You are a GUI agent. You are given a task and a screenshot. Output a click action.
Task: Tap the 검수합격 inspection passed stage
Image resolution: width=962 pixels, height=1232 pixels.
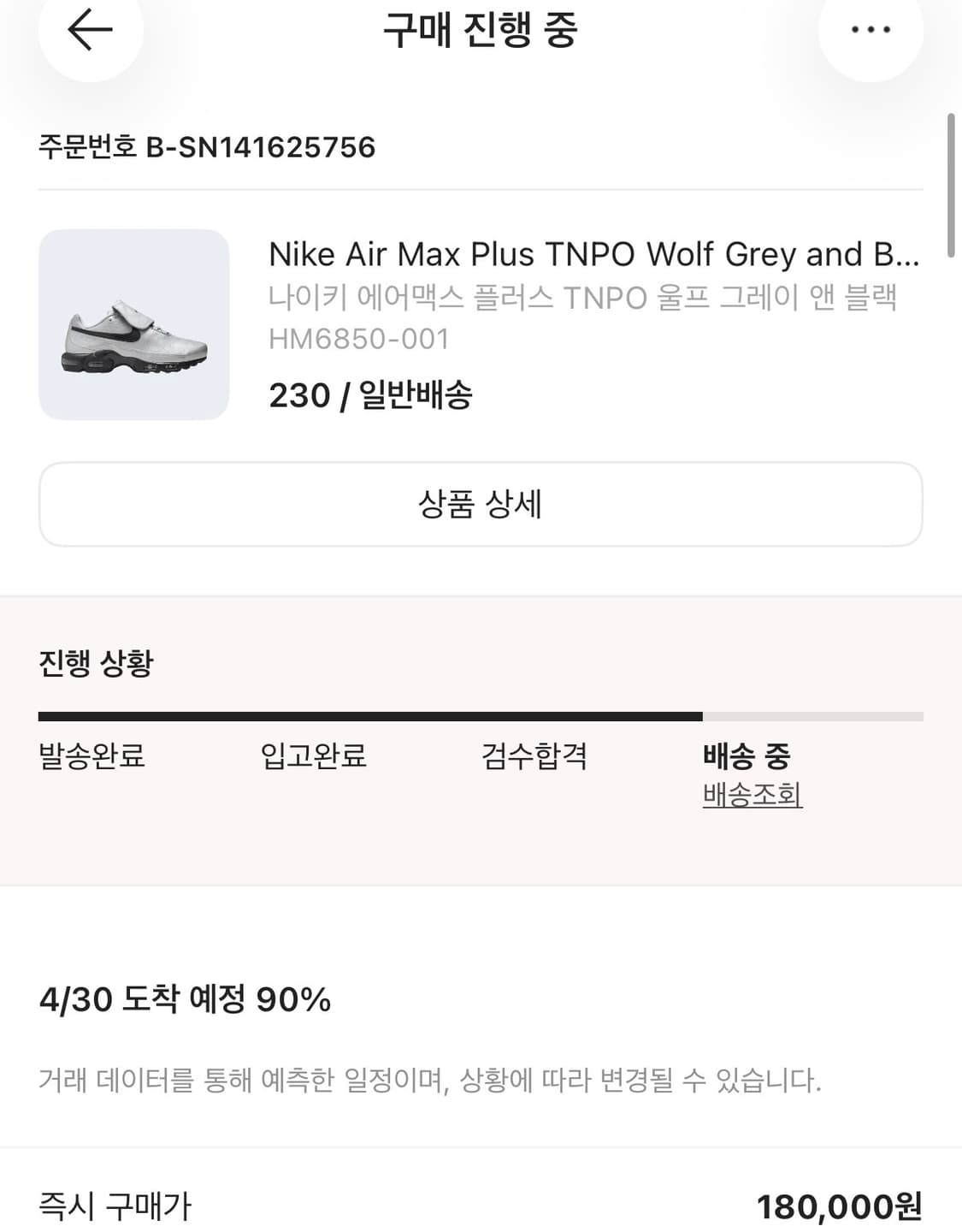(x=536, y=757)
